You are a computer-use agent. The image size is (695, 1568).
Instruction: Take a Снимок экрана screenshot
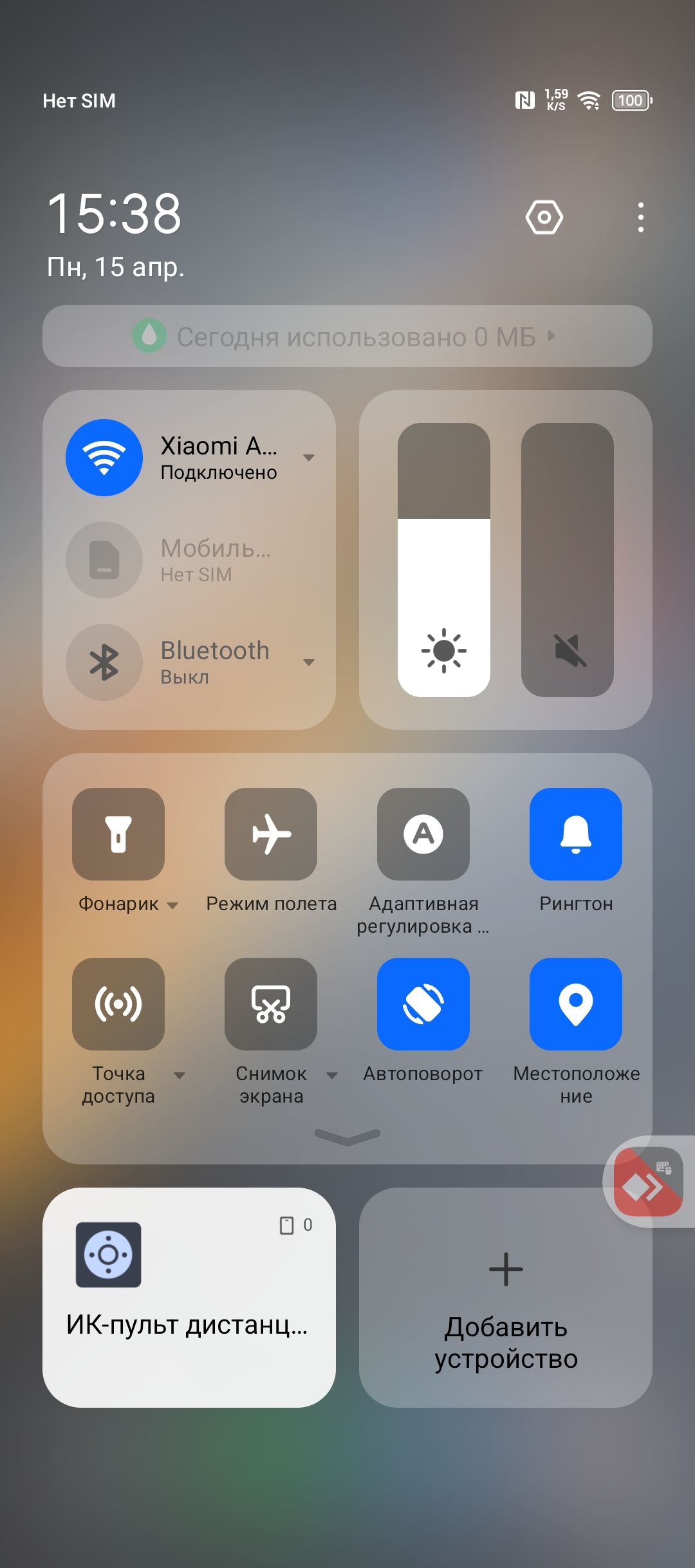(x=271, y=1004)
